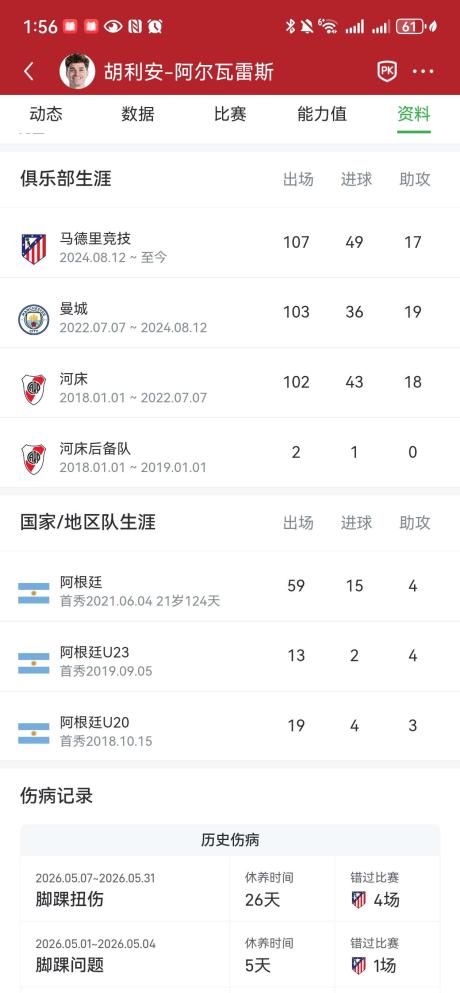Open the three-dot overflow menu

pos(423,72)
